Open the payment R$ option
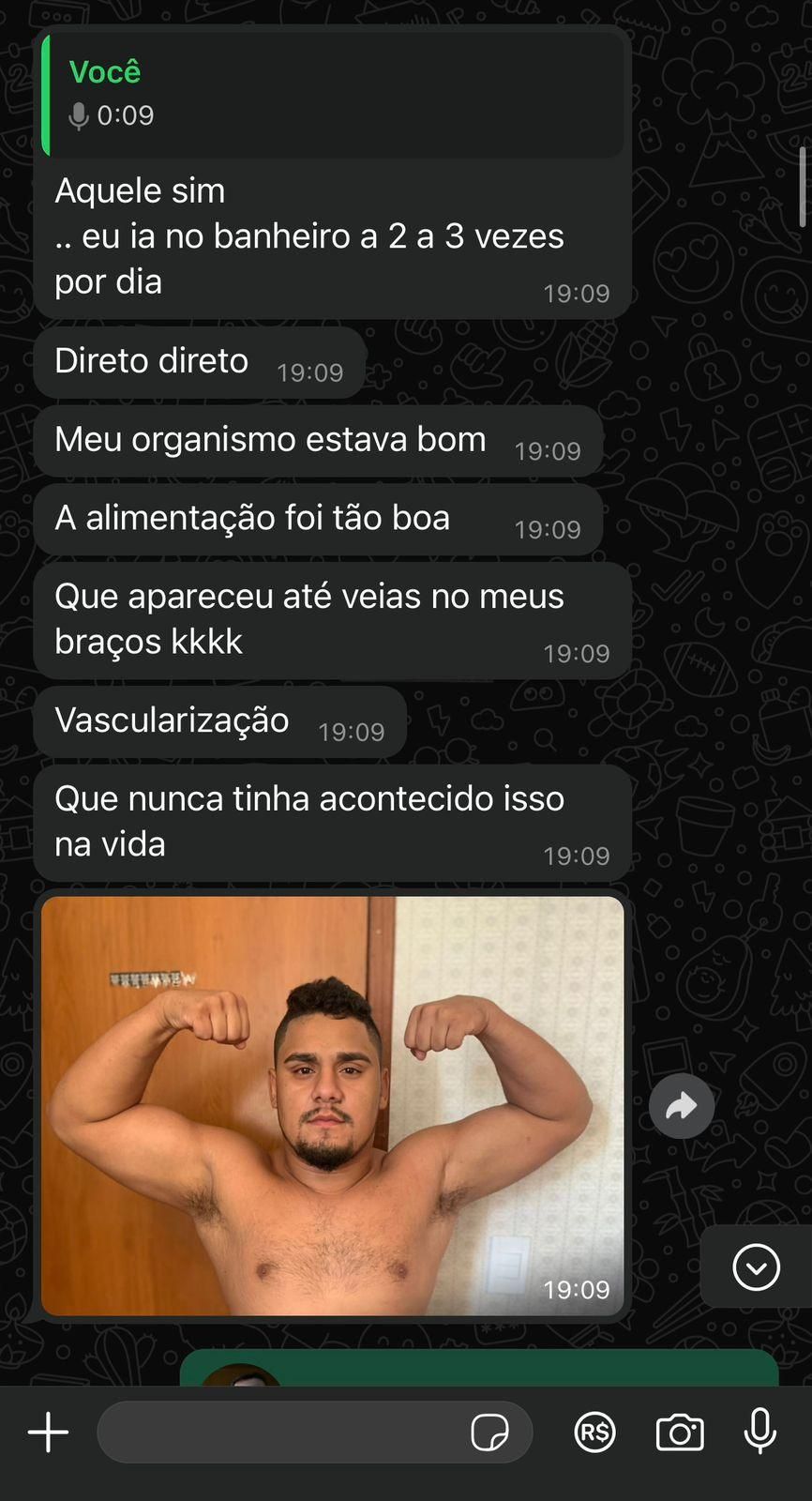Image resolution: width=812 pixels, height=1501 pixels. coord(595,1433)
